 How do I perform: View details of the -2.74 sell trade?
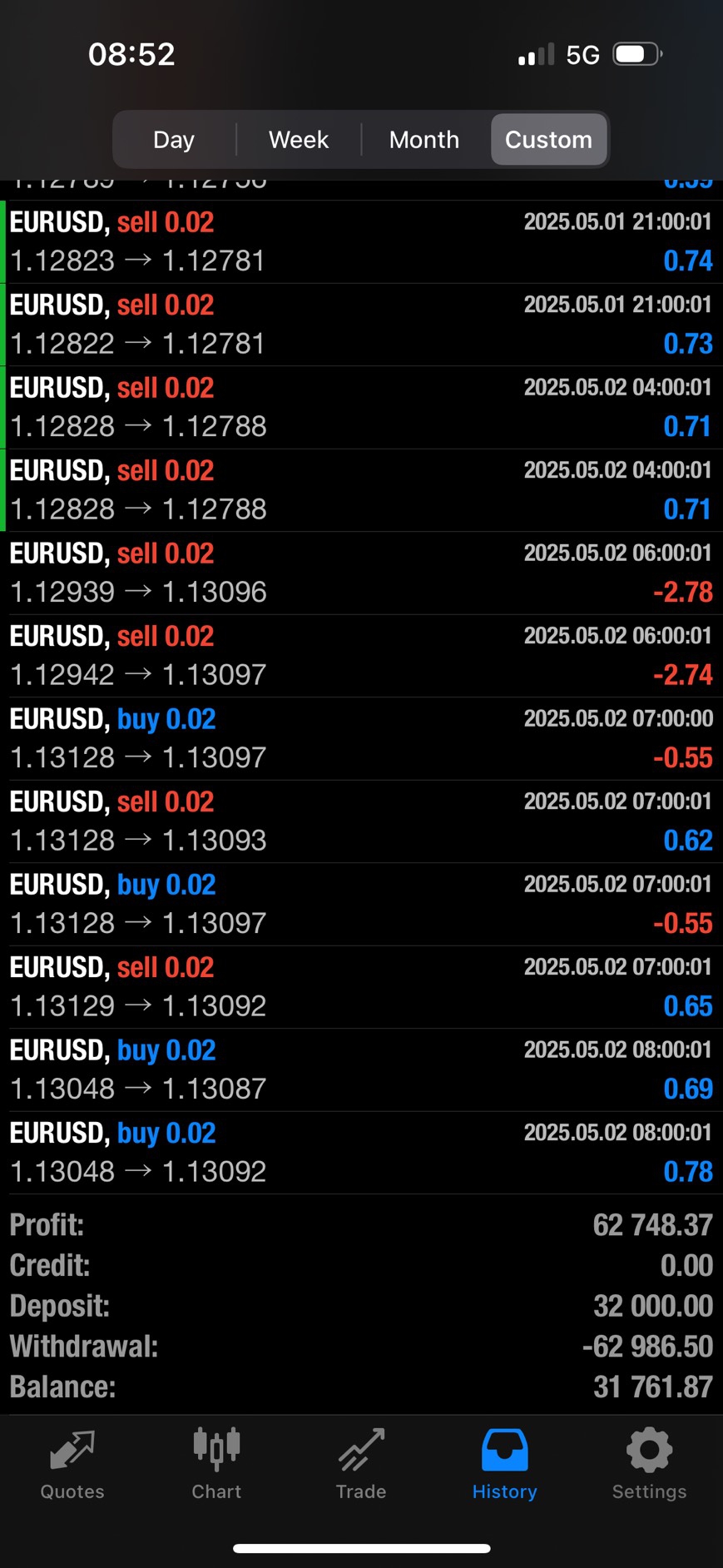361,656
